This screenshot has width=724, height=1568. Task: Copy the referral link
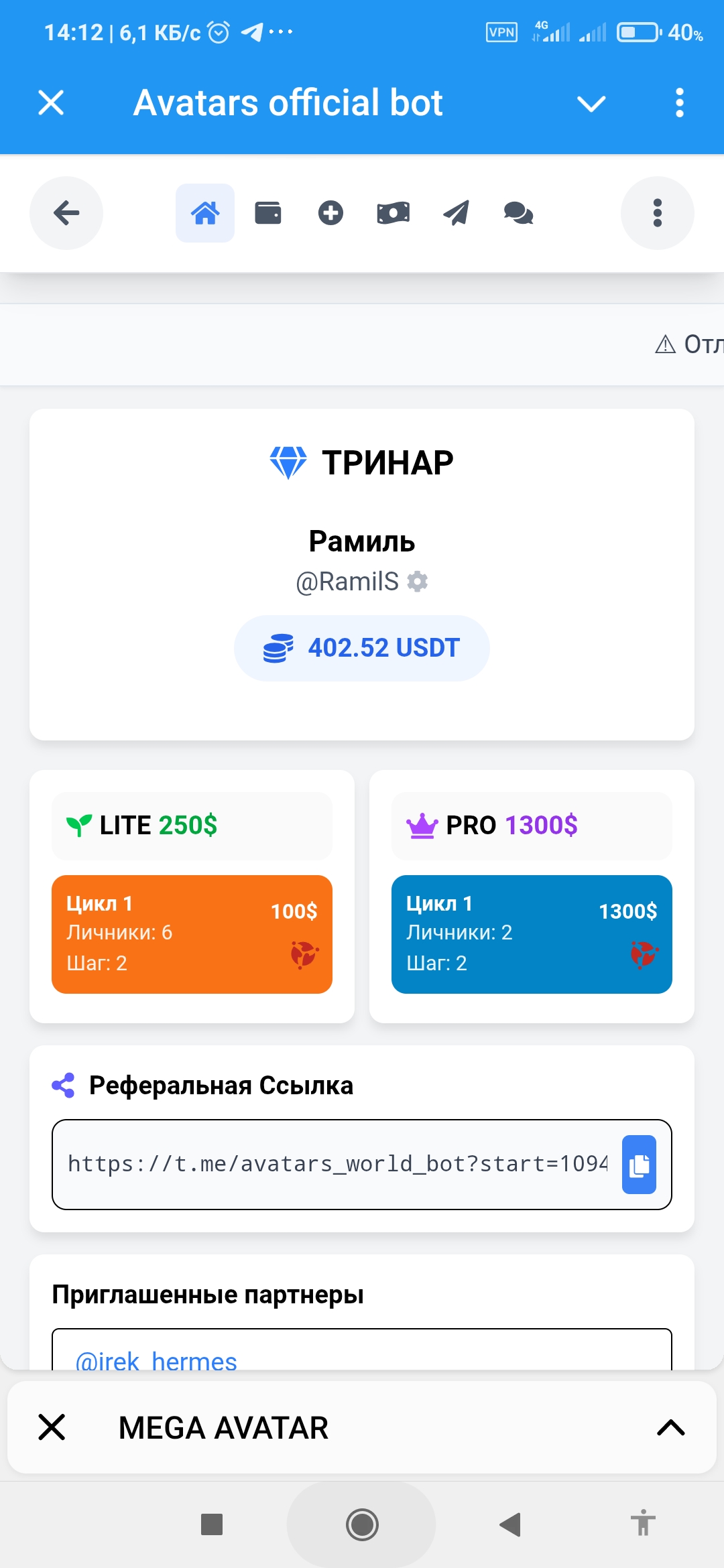click(x=639, y=1165)
